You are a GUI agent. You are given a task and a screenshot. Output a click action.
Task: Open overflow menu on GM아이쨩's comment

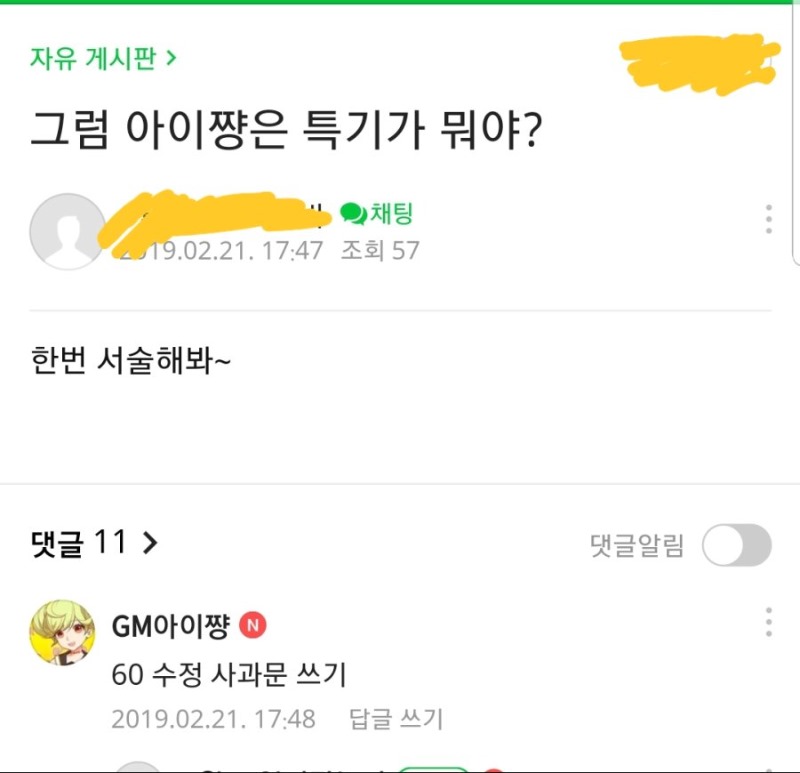(768, 622)
